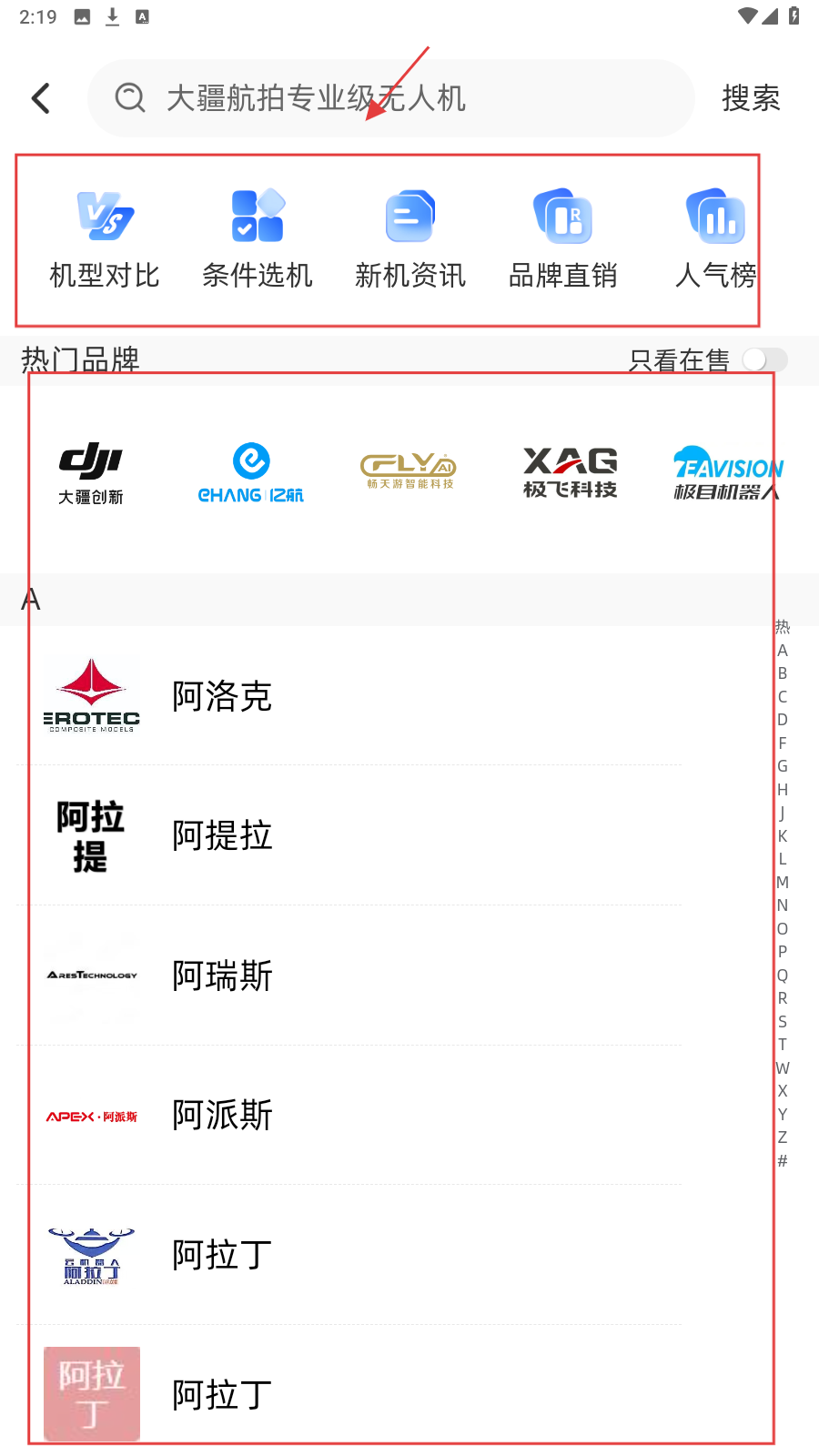Jump to letter Z in index

[x=783, y=1137]
